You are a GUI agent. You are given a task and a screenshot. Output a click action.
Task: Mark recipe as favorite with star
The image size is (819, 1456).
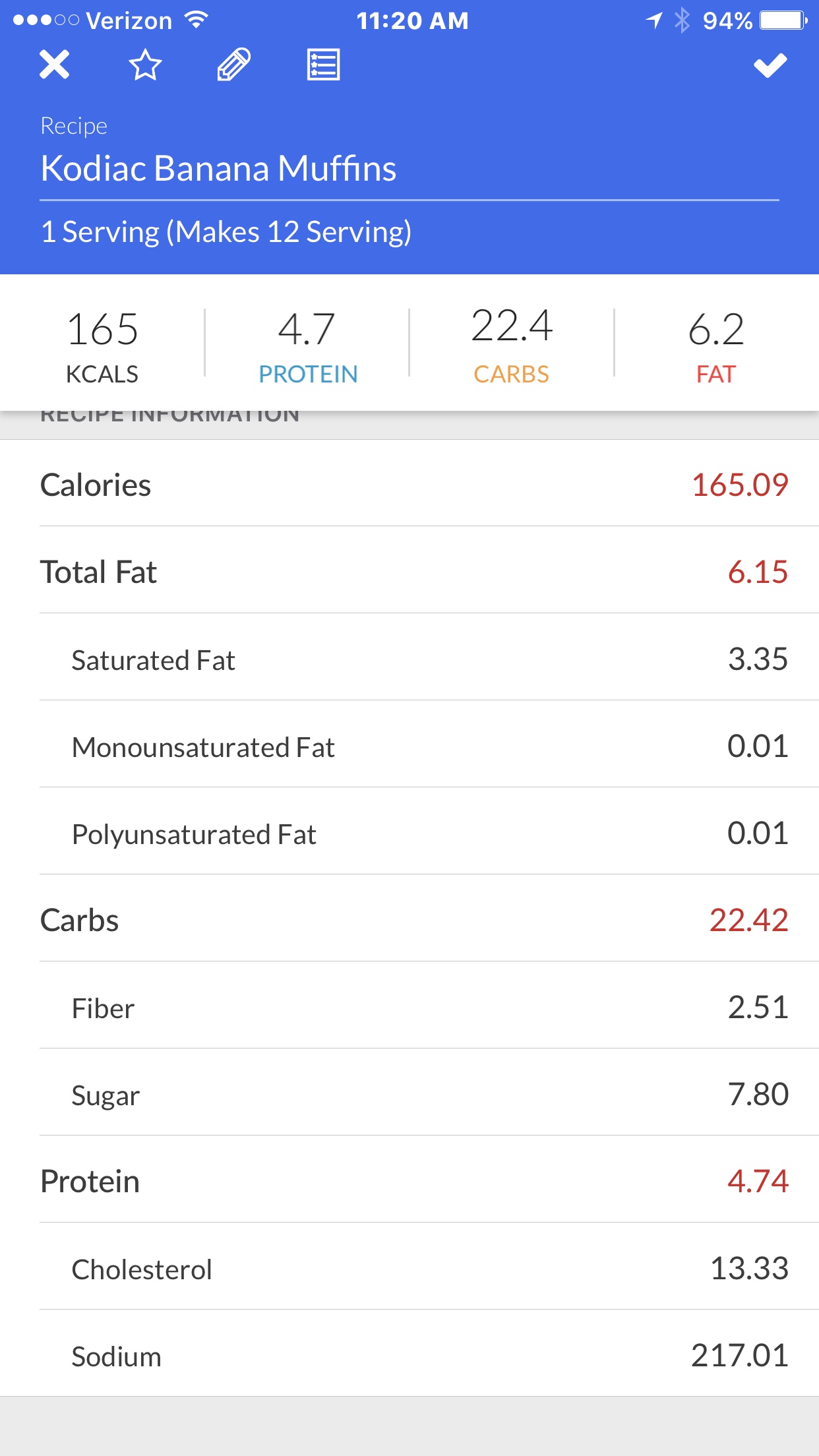tap(144, 65)
